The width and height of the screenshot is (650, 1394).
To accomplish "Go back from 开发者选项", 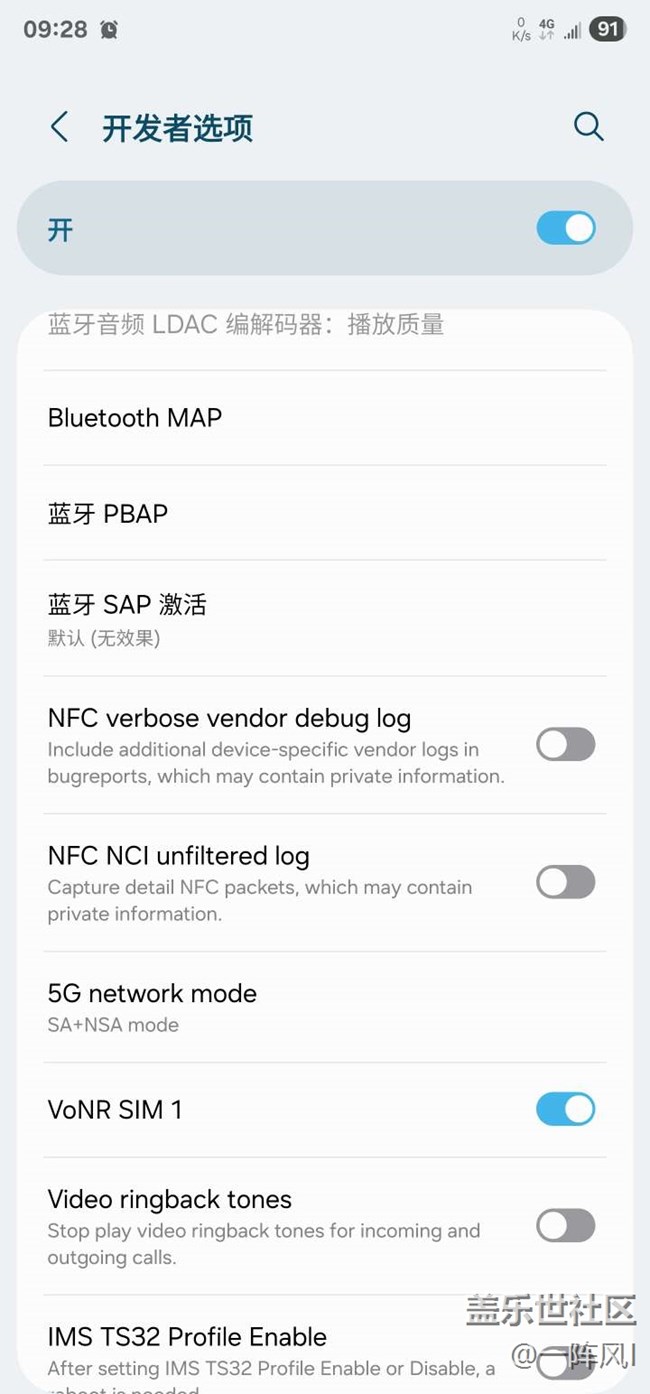I will 60,127.
